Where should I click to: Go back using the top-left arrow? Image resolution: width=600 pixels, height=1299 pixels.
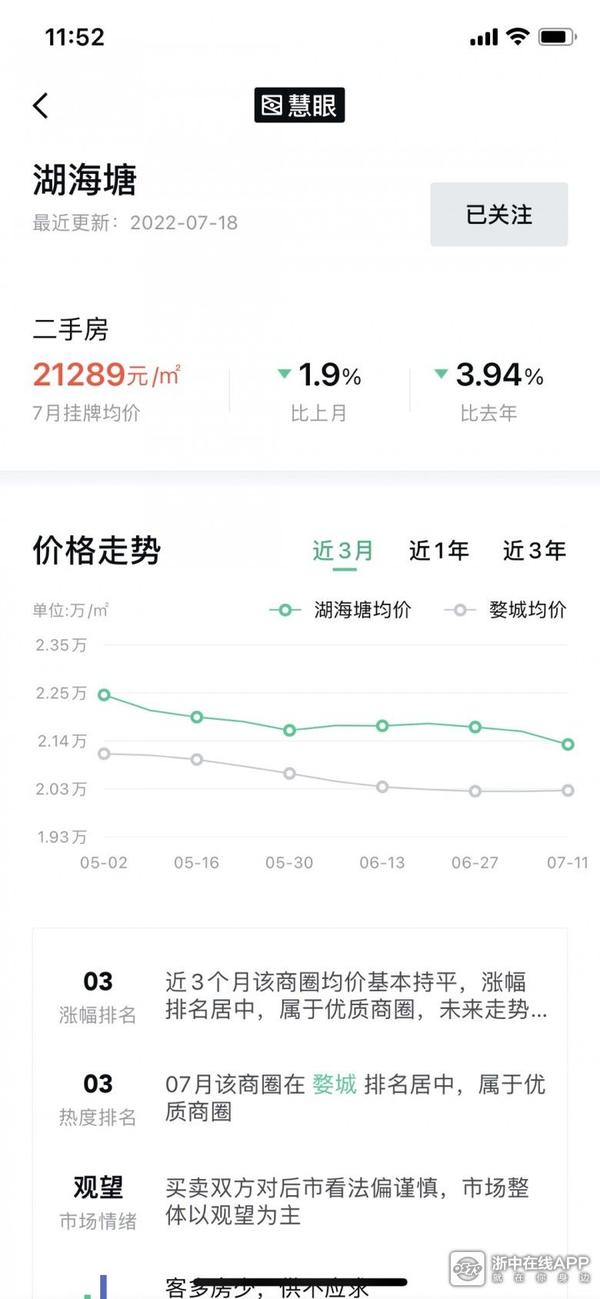pyautogui.click(x=41, y=105)
